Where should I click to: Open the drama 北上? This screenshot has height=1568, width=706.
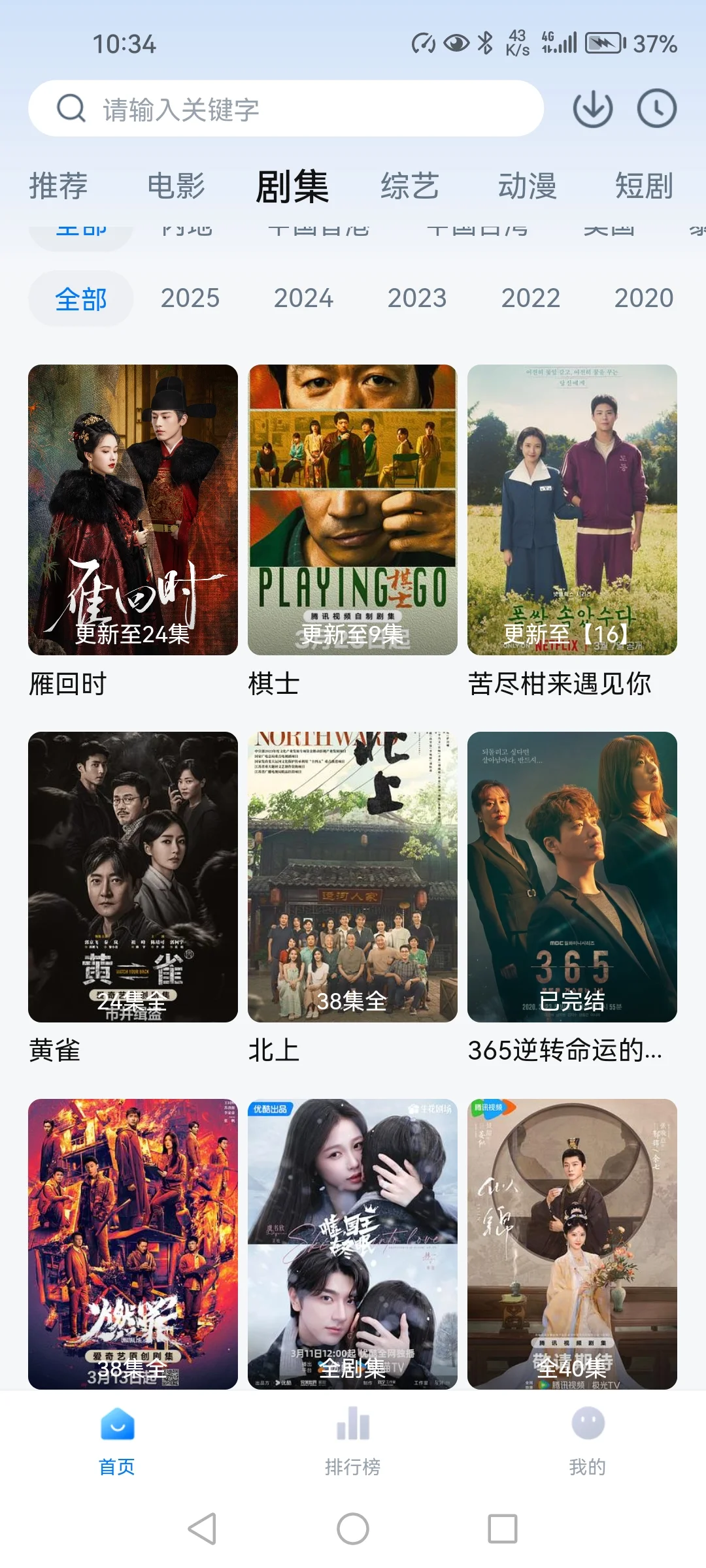pos(352,877)
